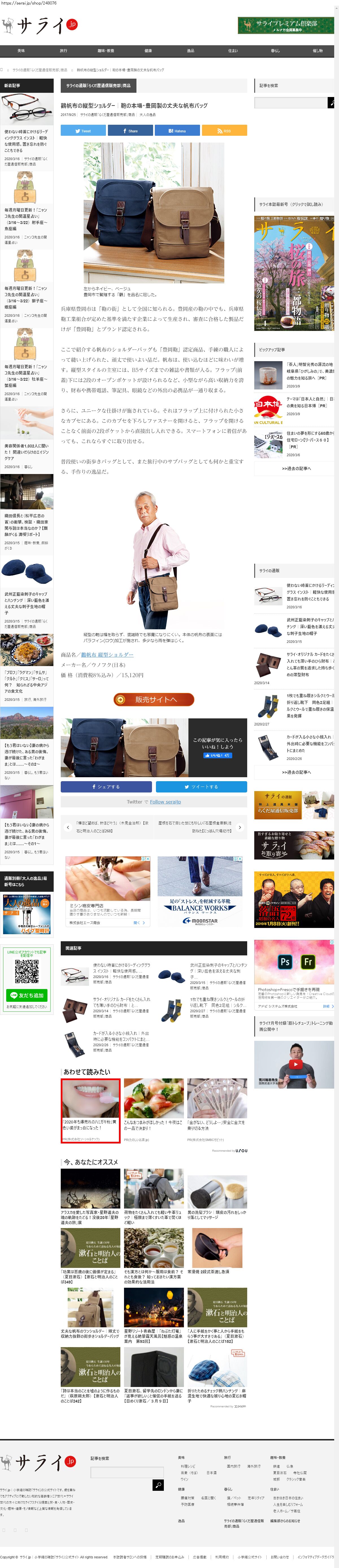The height and width of the screenshot is (1568, 339).
Task: Open the 美味 navigation tab
Action: pos(21,51)
